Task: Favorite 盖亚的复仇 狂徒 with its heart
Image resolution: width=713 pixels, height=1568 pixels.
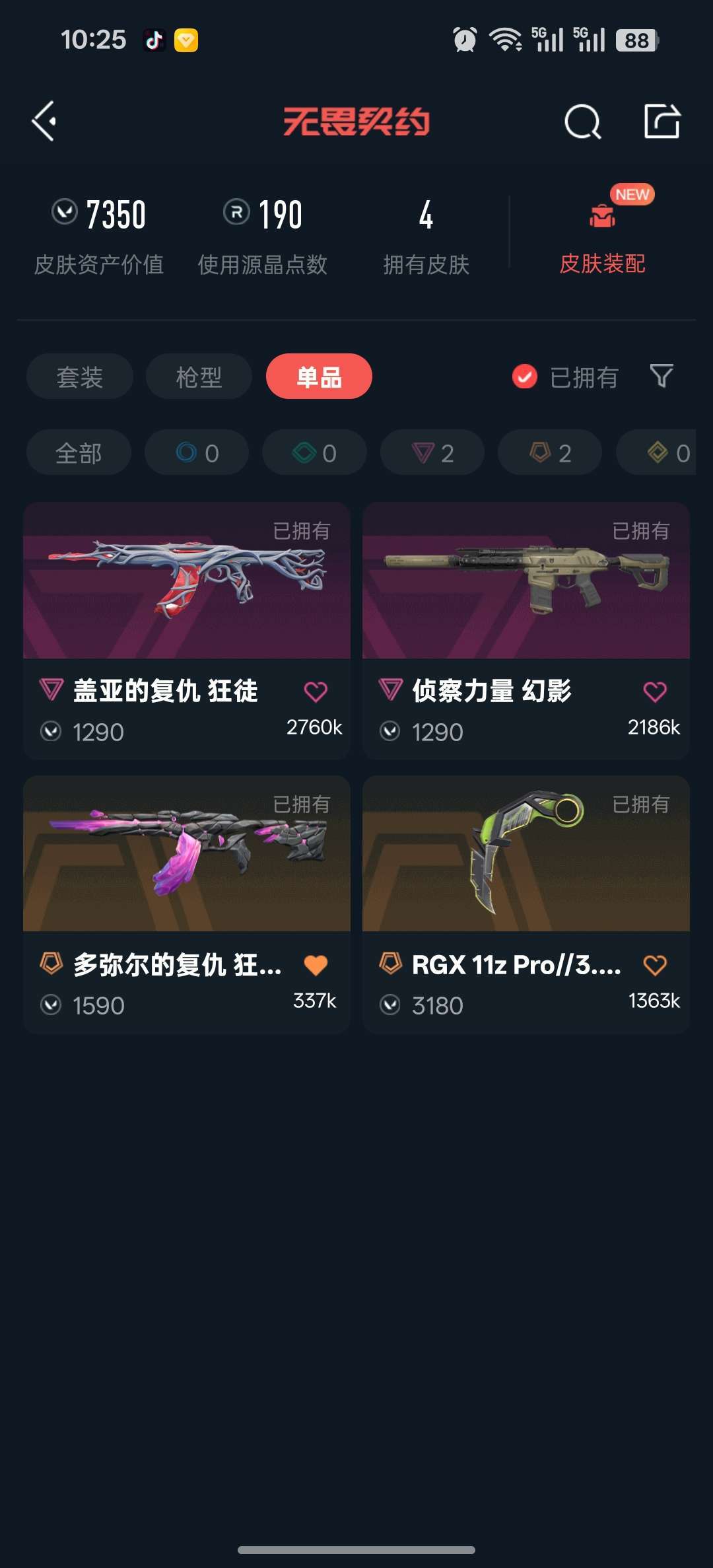Action: pyautogui.click(x=316, y=691)
